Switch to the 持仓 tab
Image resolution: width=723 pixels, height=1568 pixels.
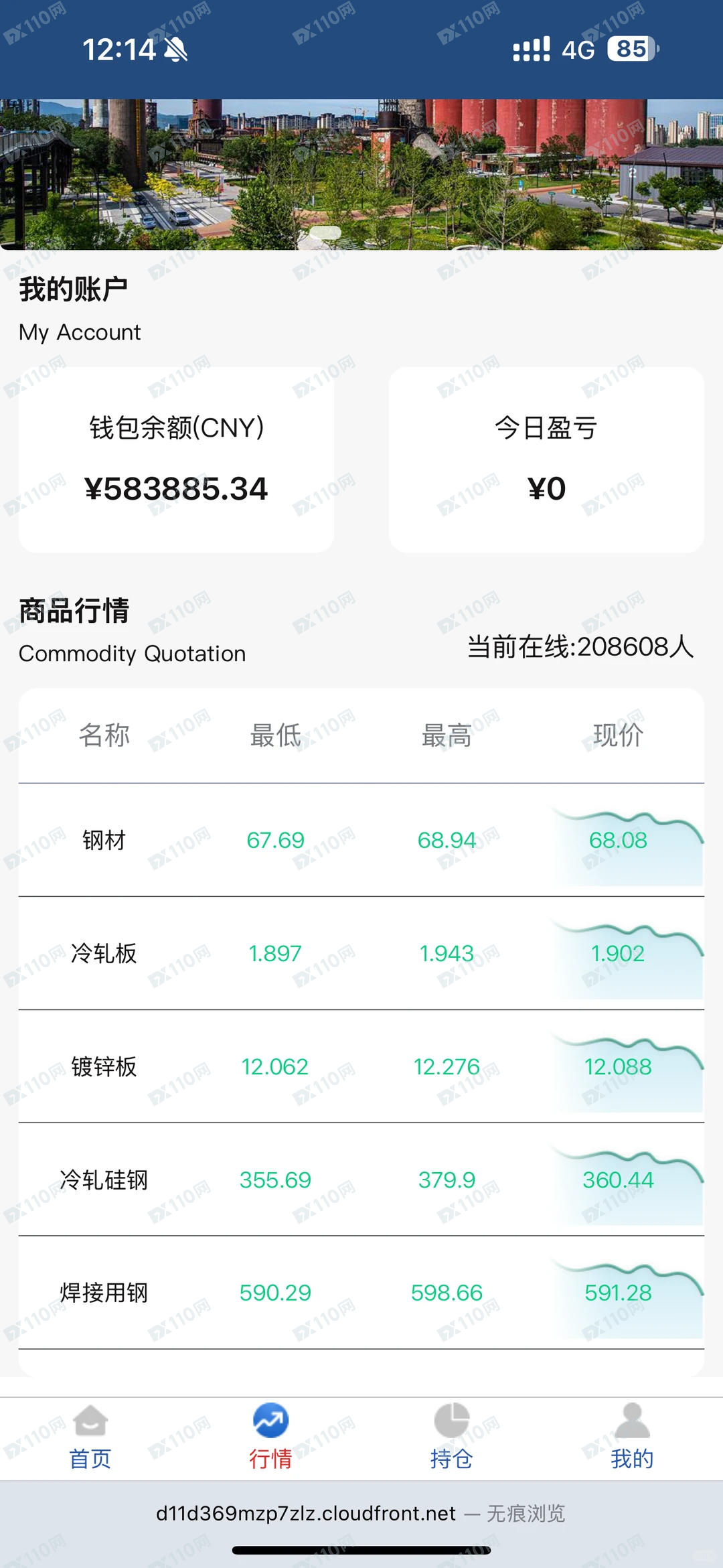tap(451, 1458)
